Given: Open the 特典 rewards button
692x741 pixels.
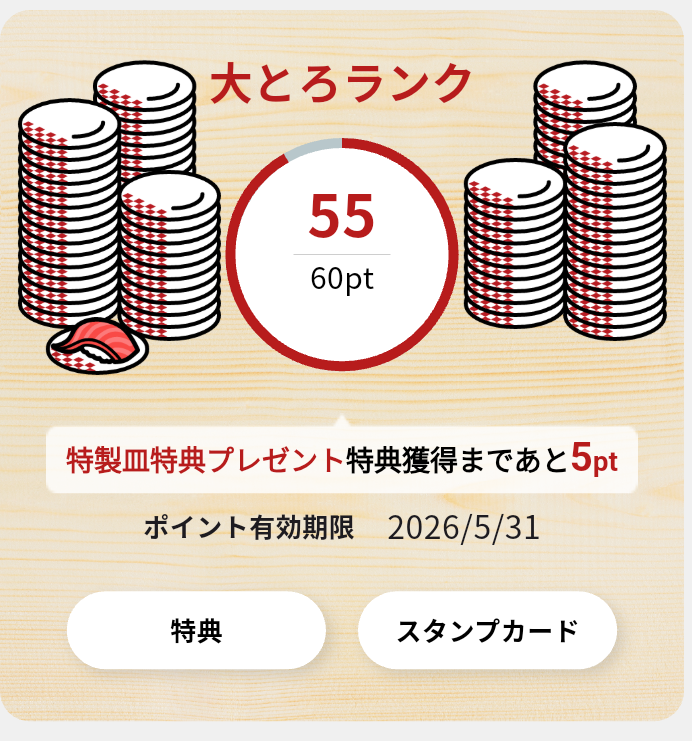Looking at the screenshot, I should pos(196,631).
